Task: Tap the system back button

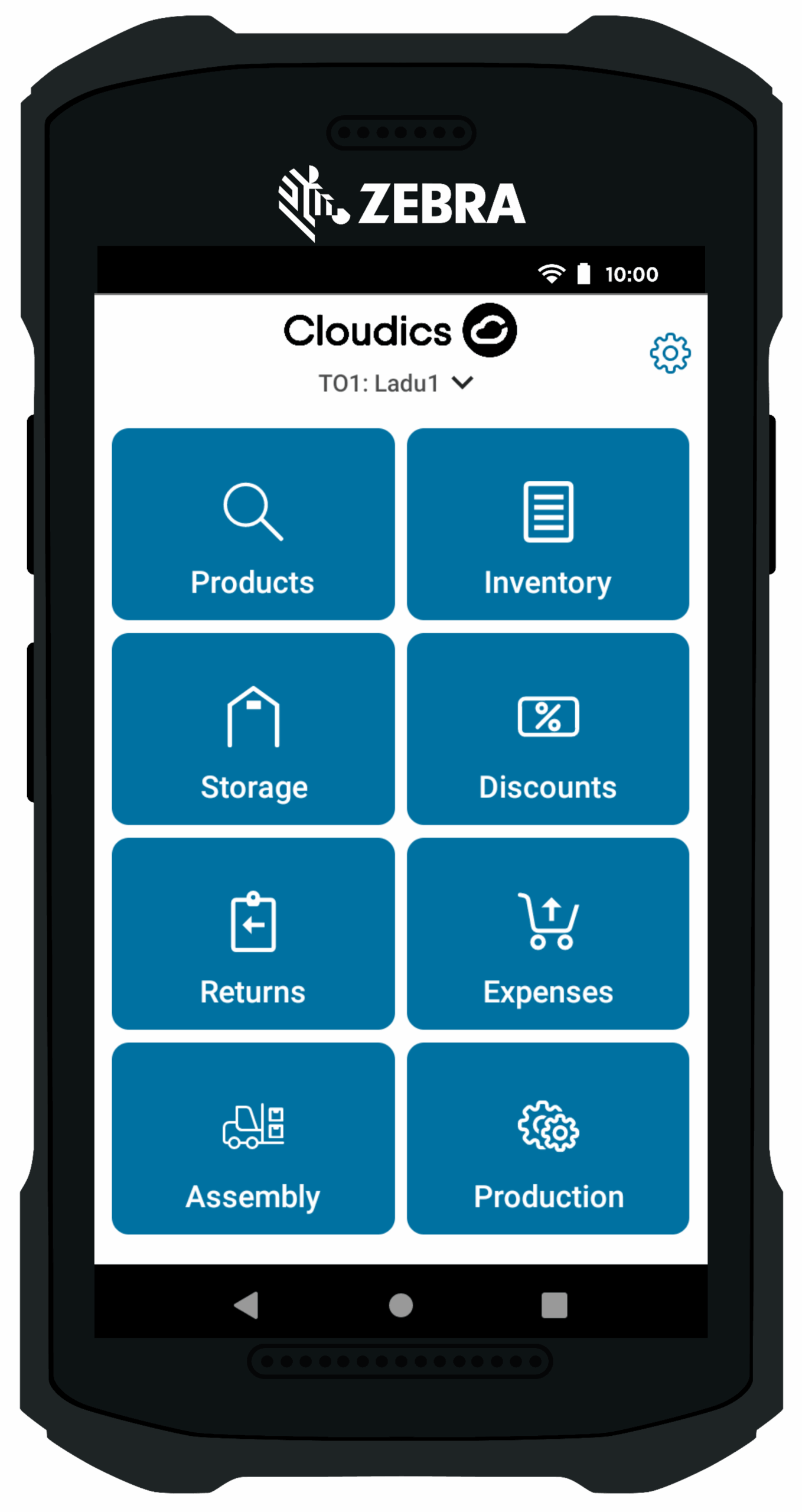Action: [247, 1305]
